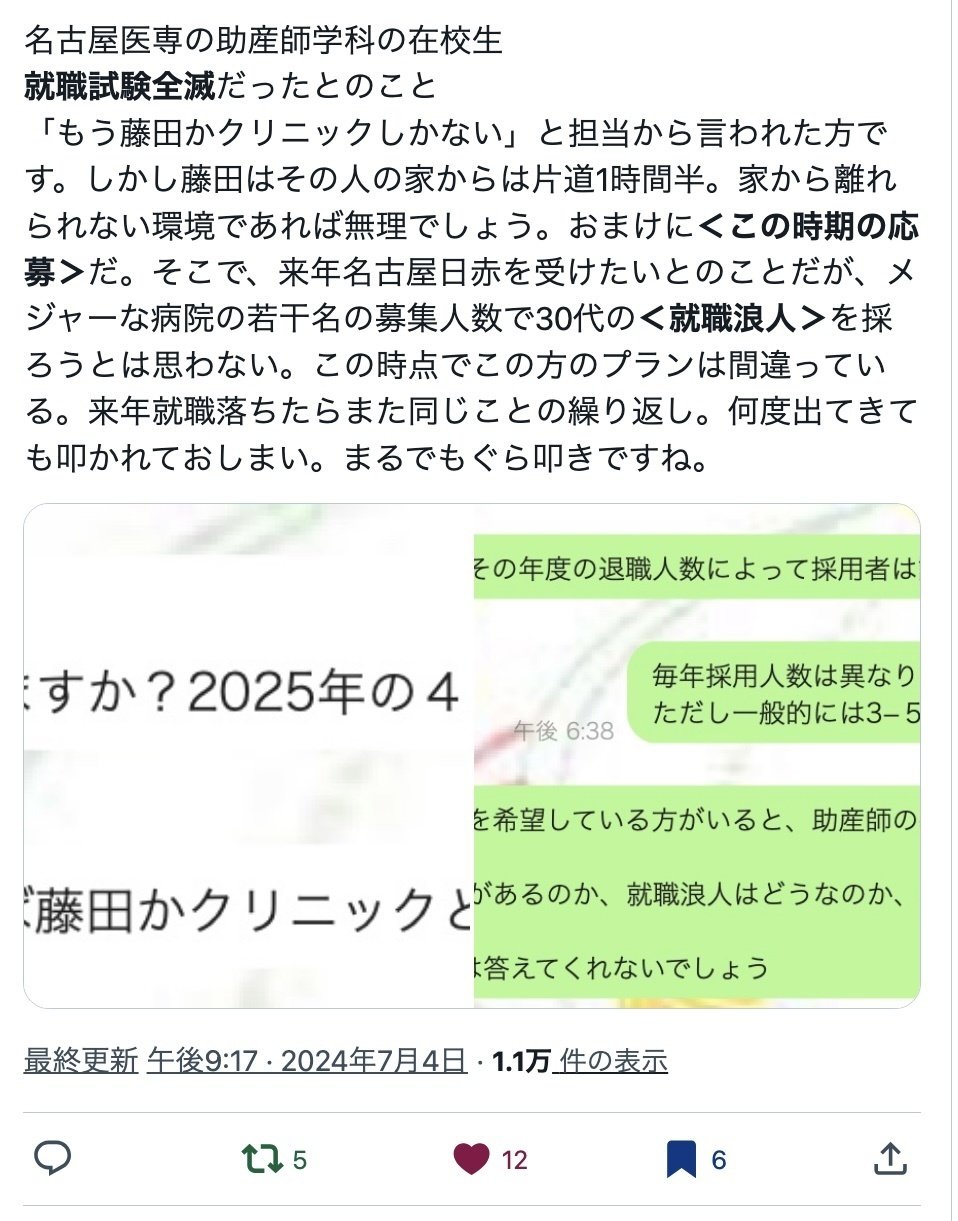This screenshot has height=1221, width=958.
Task: Open the 件の表示 view count link
Action: coord(613,1061)
